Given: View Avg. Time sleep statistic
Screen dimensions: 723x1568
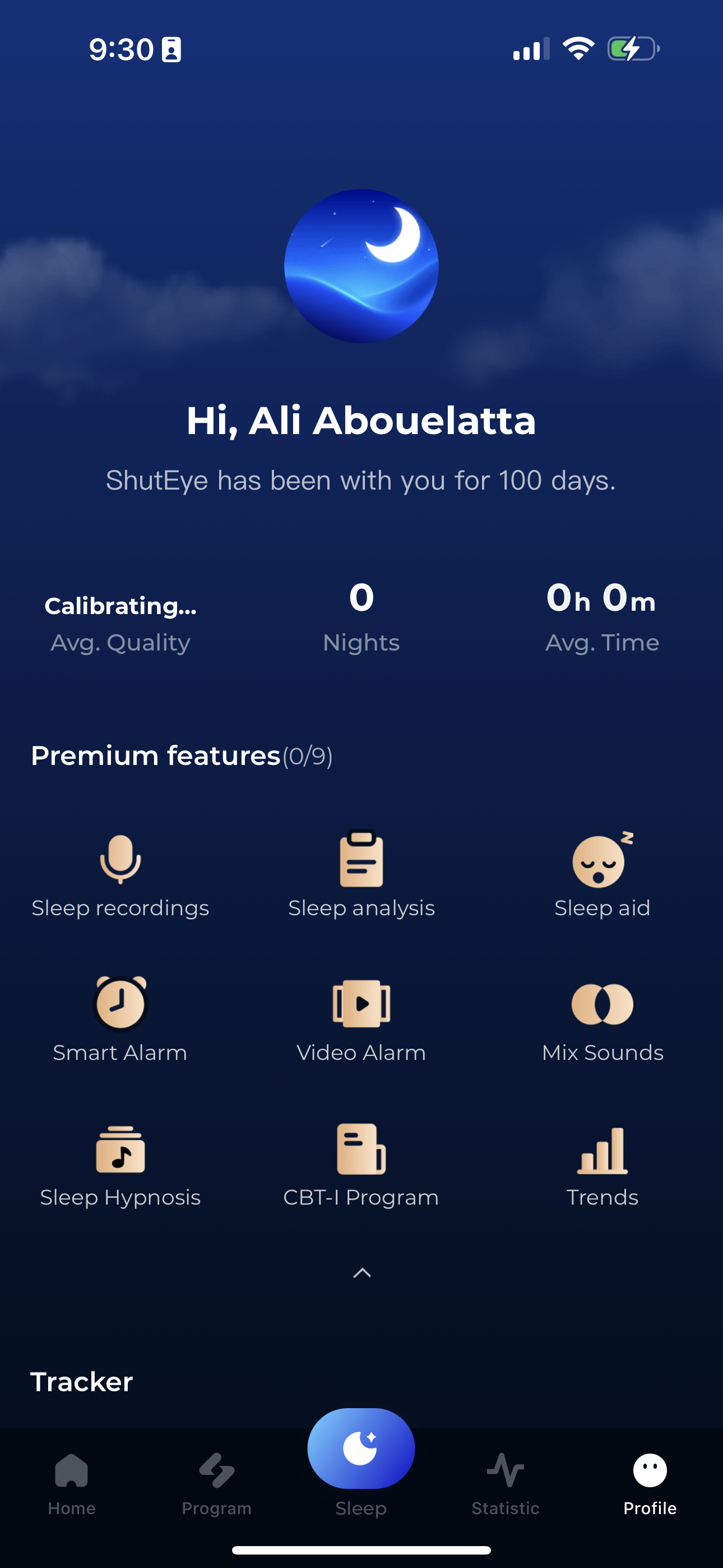Looking at the screenshot, I should coord(601,617).
